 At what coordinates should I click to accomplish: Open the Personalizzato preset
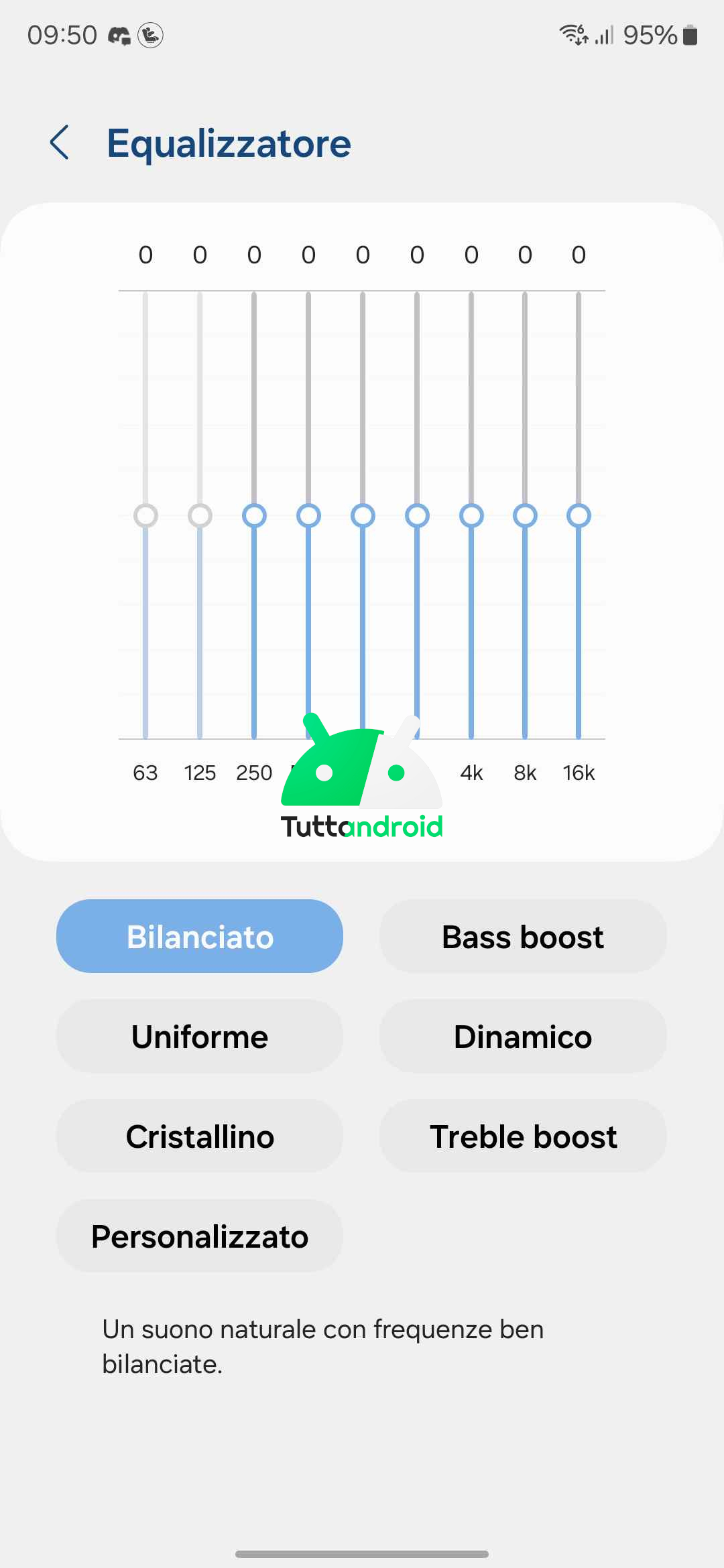200,1236
